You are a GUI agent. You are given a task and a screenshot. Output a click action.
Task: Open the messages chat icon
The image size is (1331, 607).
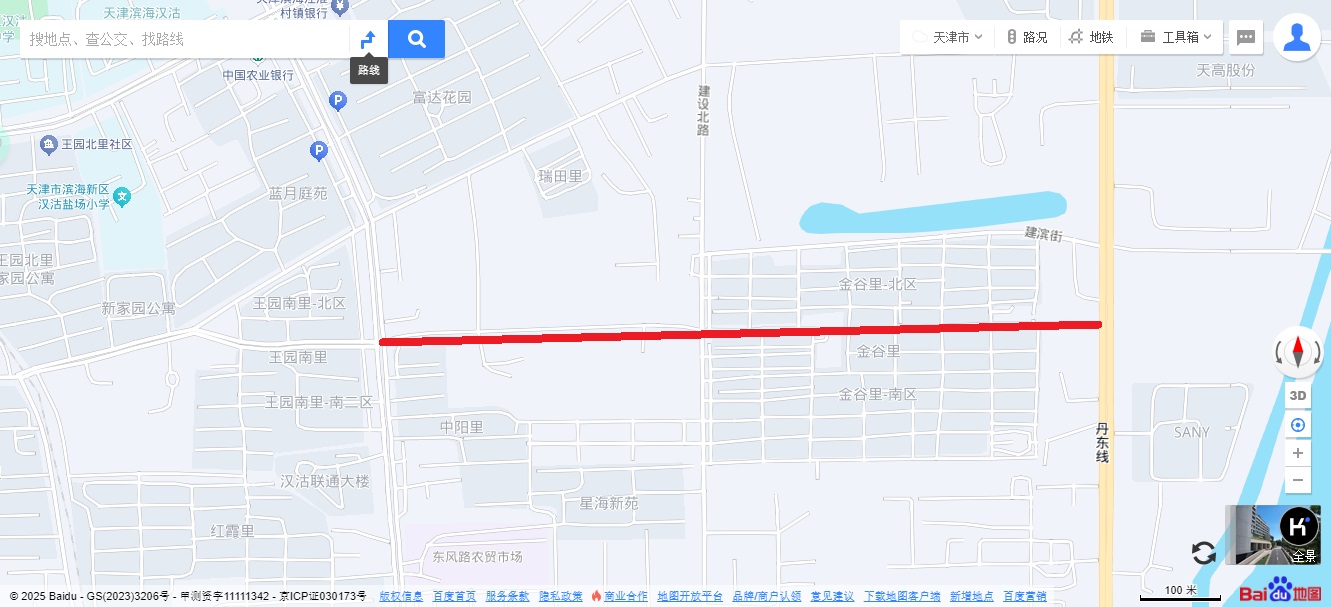[x=1246, y=38]
